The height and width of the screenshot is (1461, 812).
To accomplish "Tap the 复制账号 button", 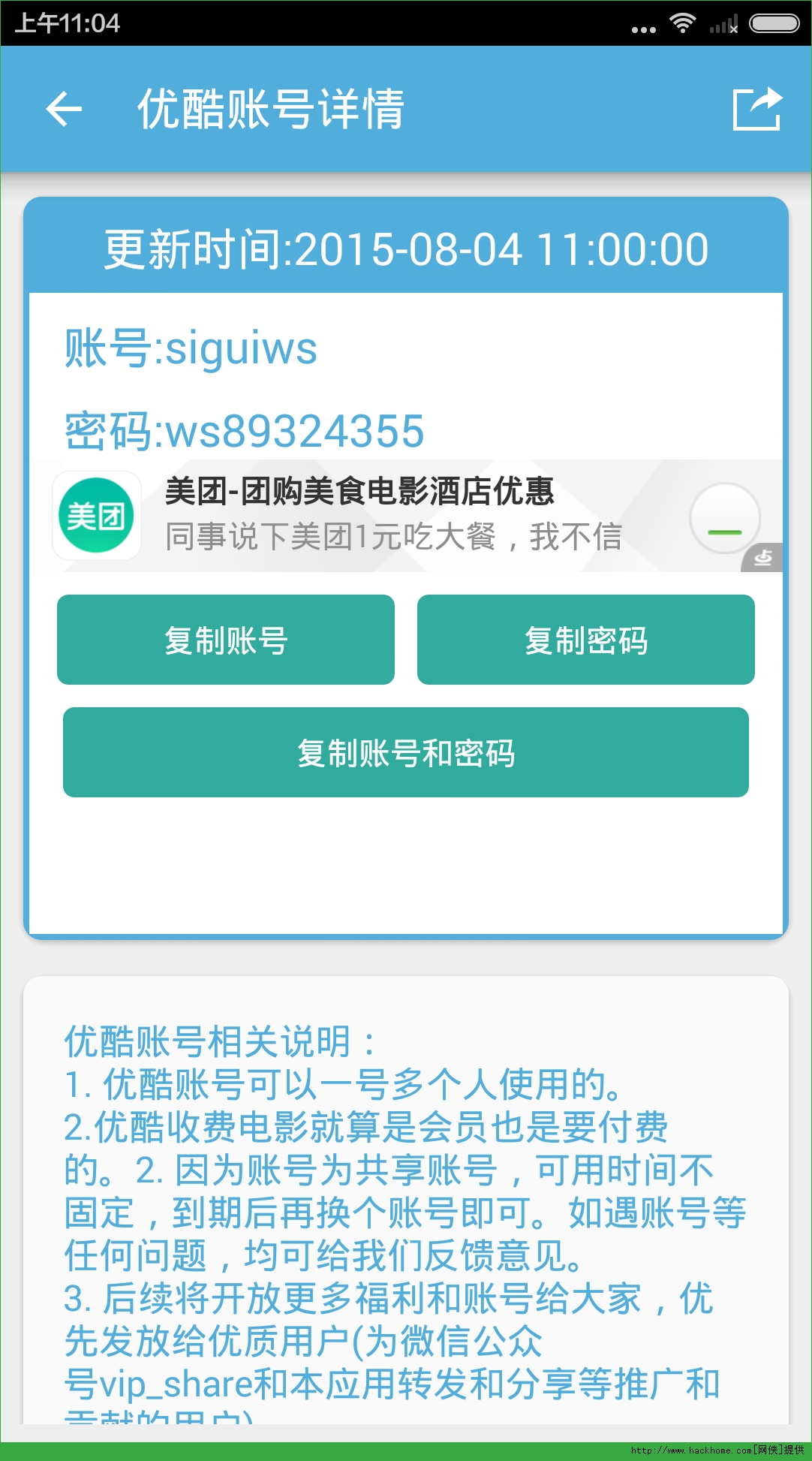I will tap(226, 640).
